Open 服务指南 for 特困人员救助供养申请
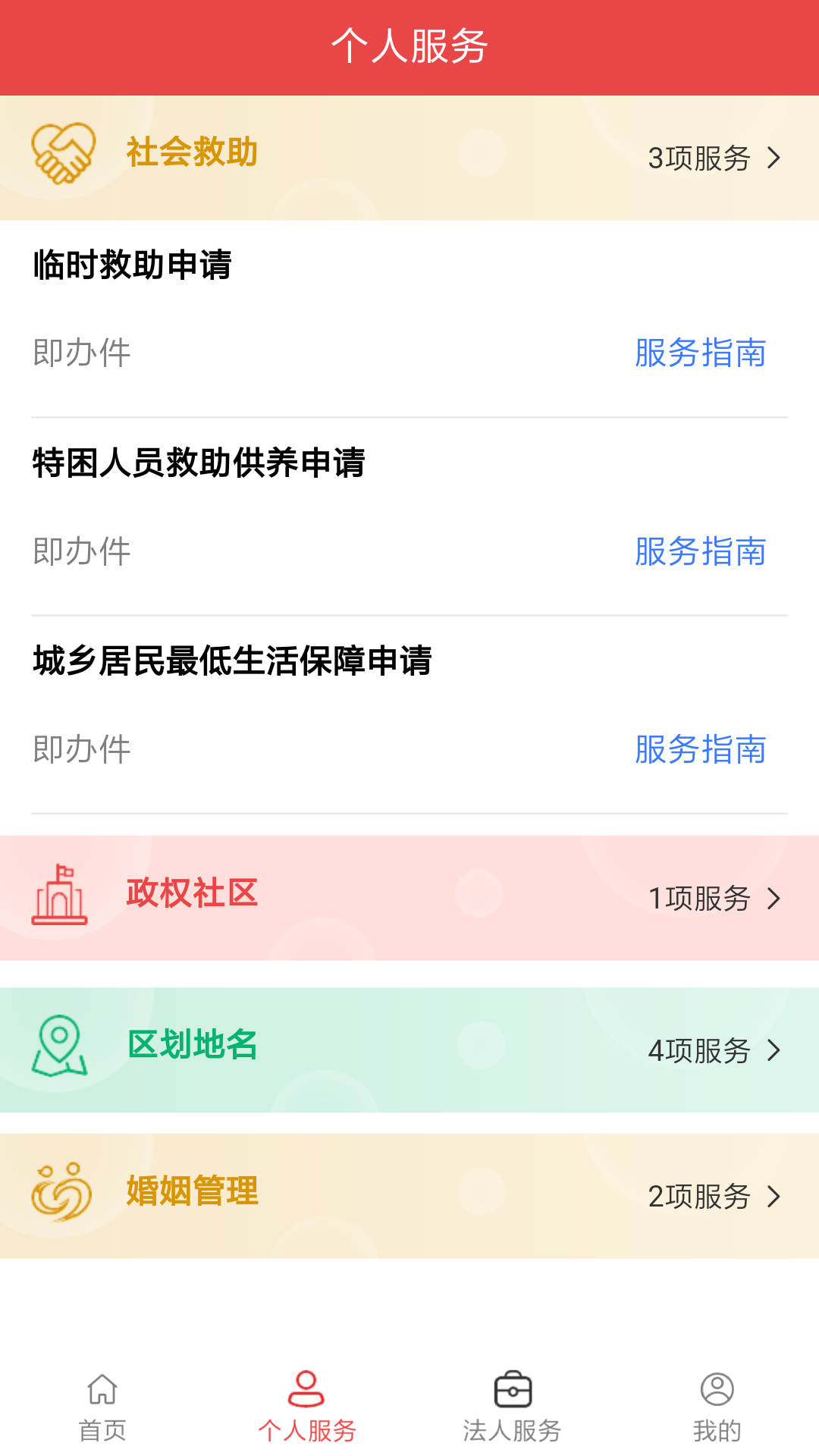Viewport: 819px width, 1456px height. pyautogui.click(x=700, y=553)
